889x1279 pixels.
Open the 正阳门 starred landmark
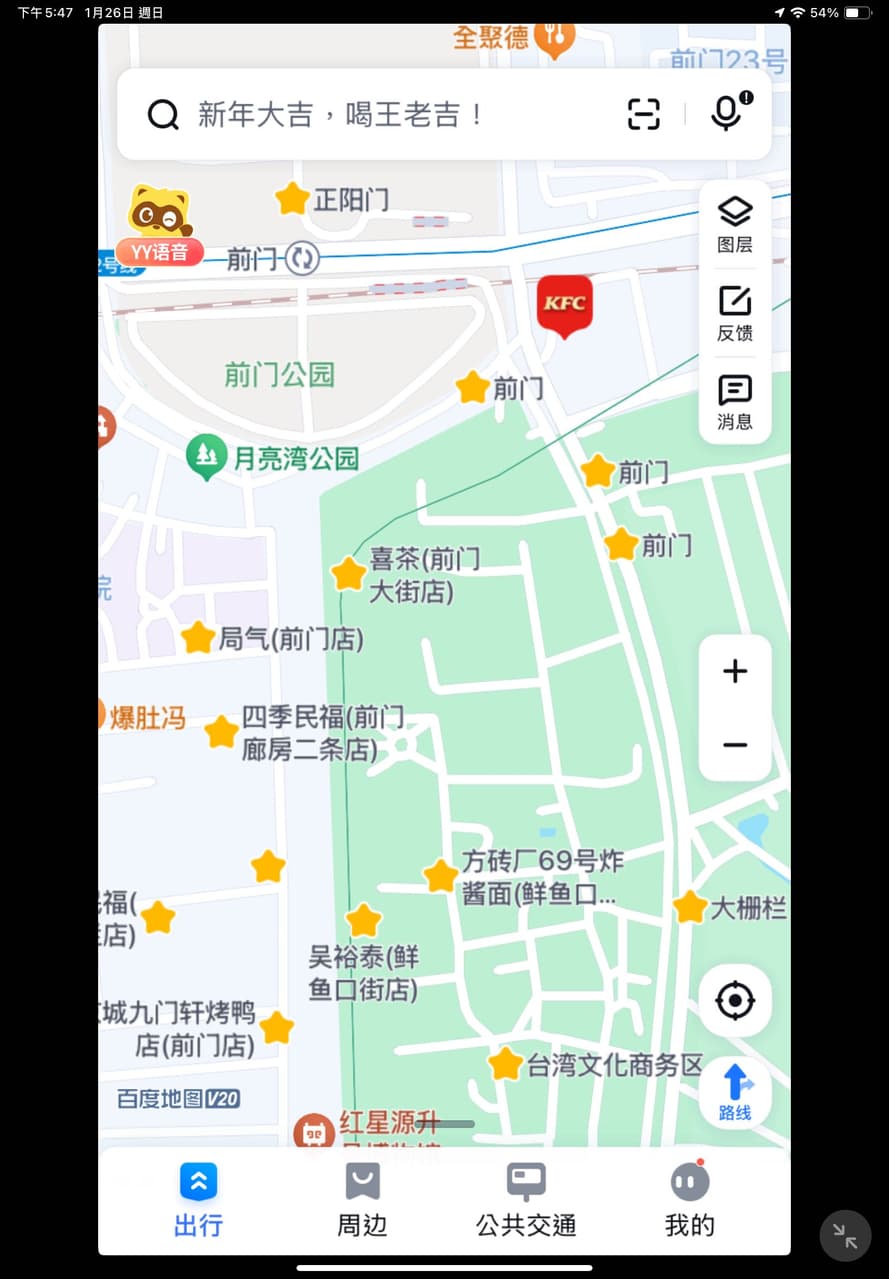click(x=292, y=198)
